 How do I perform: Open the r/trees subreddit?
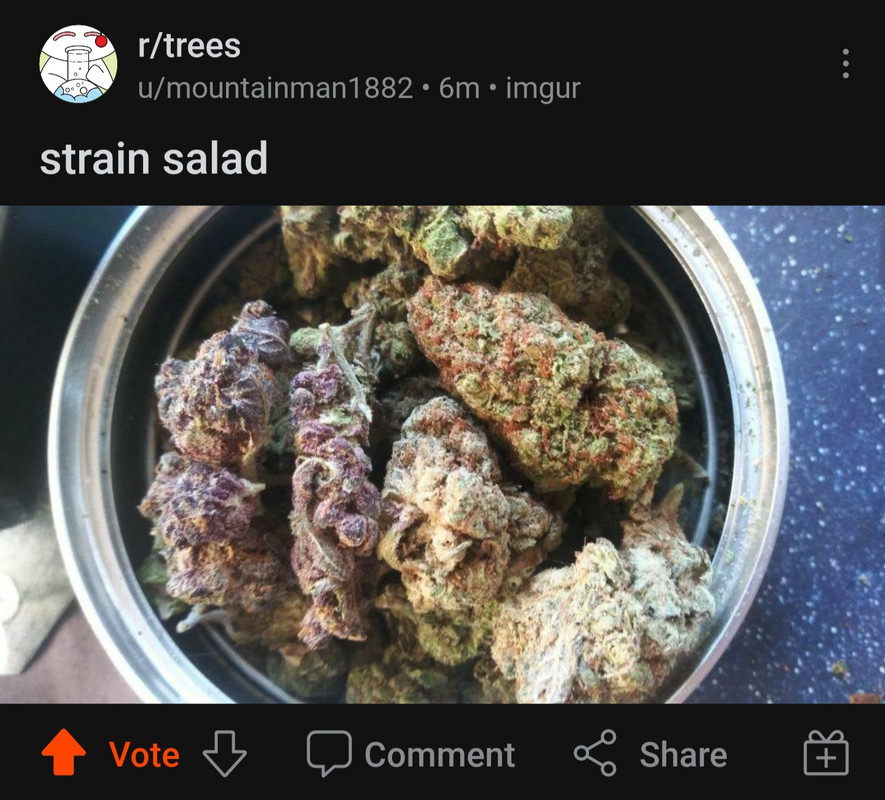189,45
